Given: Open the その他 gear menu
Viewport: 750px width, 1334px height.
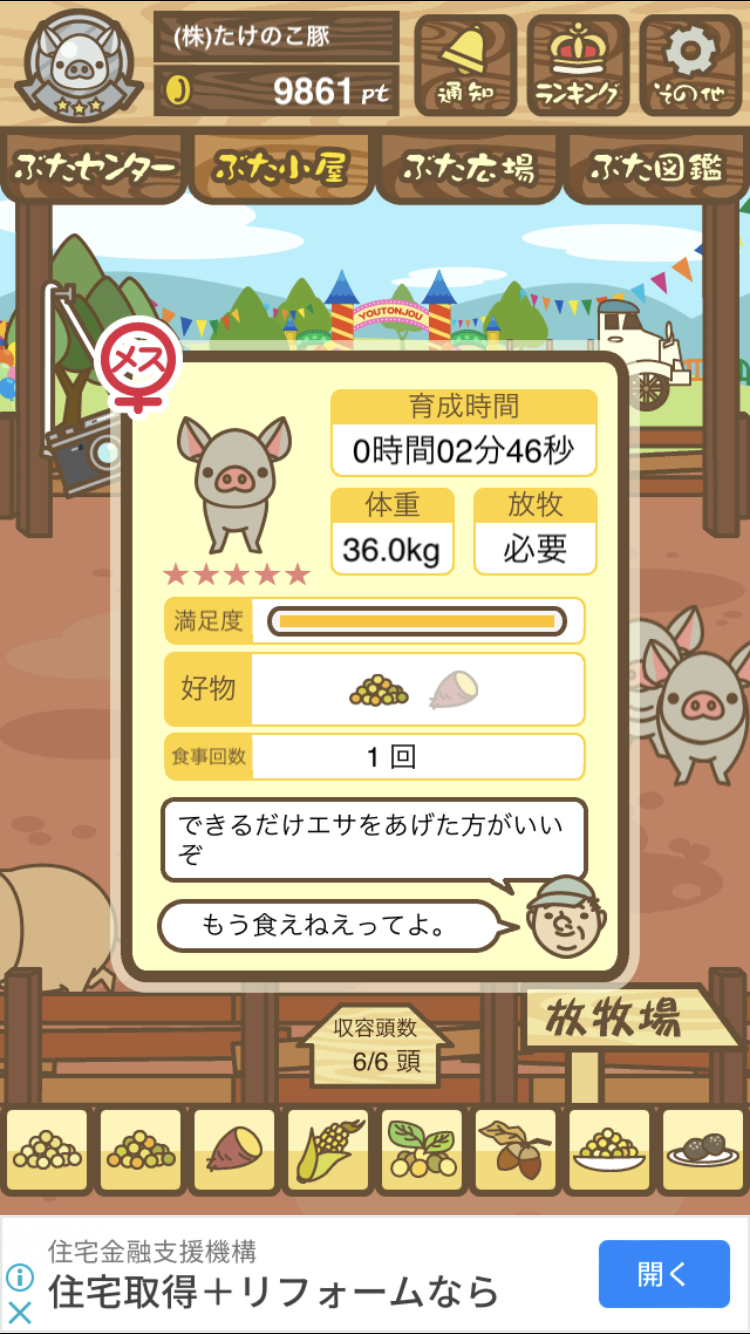Looking at the screenshot, I should [x=691, y=65].
